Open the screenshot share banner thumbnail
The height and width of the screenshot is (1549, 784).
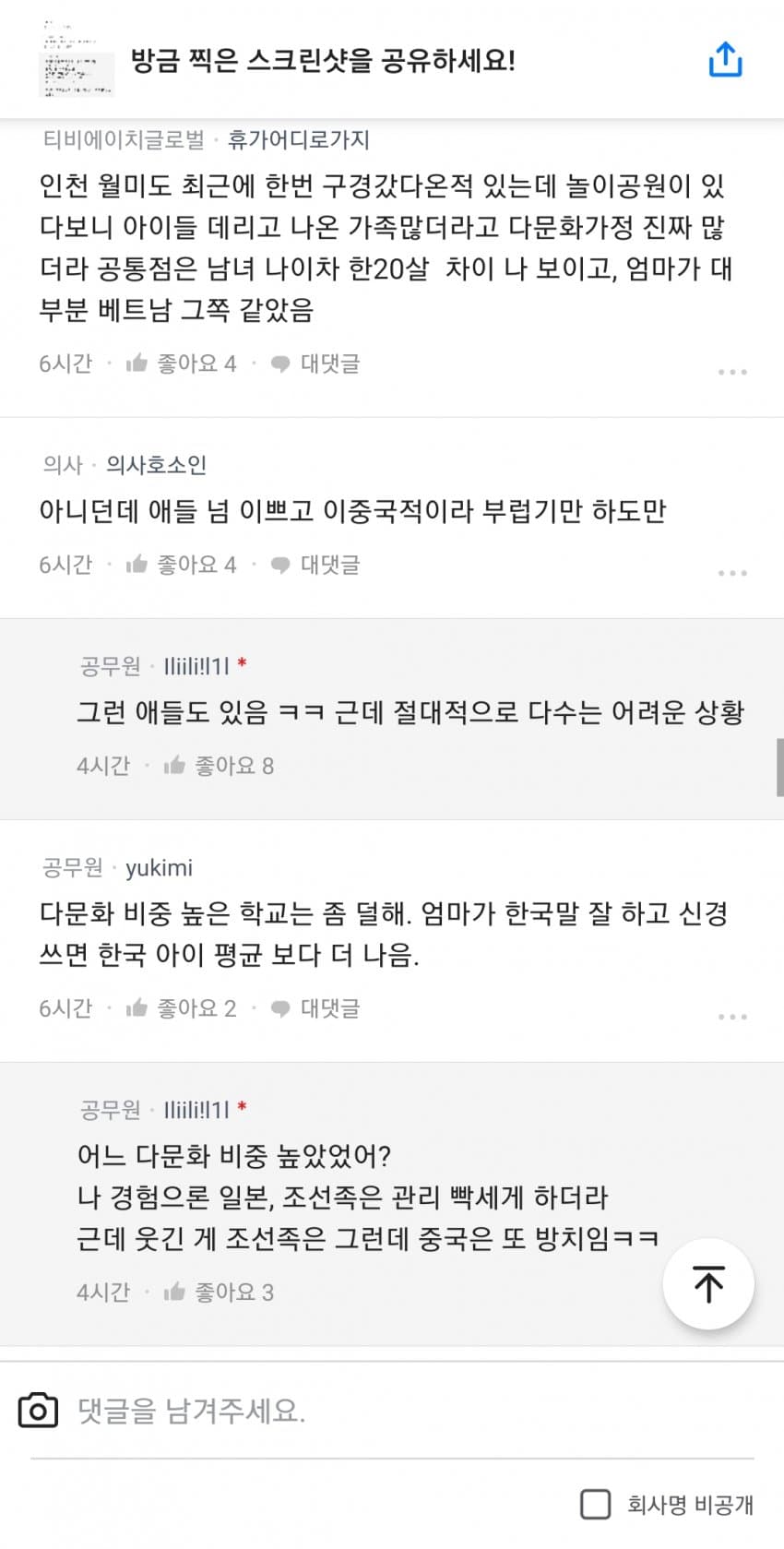[x=78, y=63]
